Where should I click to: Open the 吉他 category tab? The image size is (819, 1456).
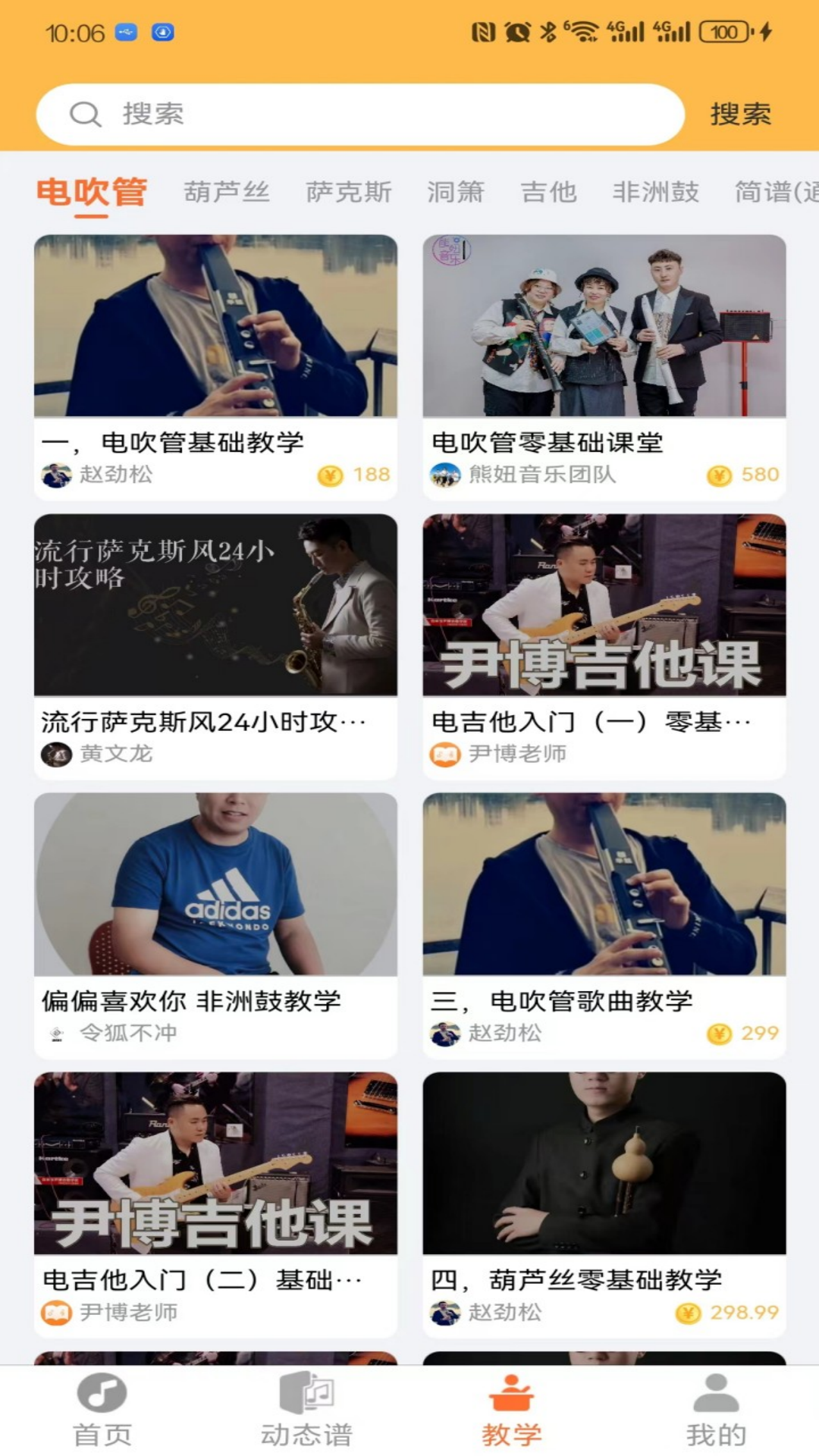point(549,192)
